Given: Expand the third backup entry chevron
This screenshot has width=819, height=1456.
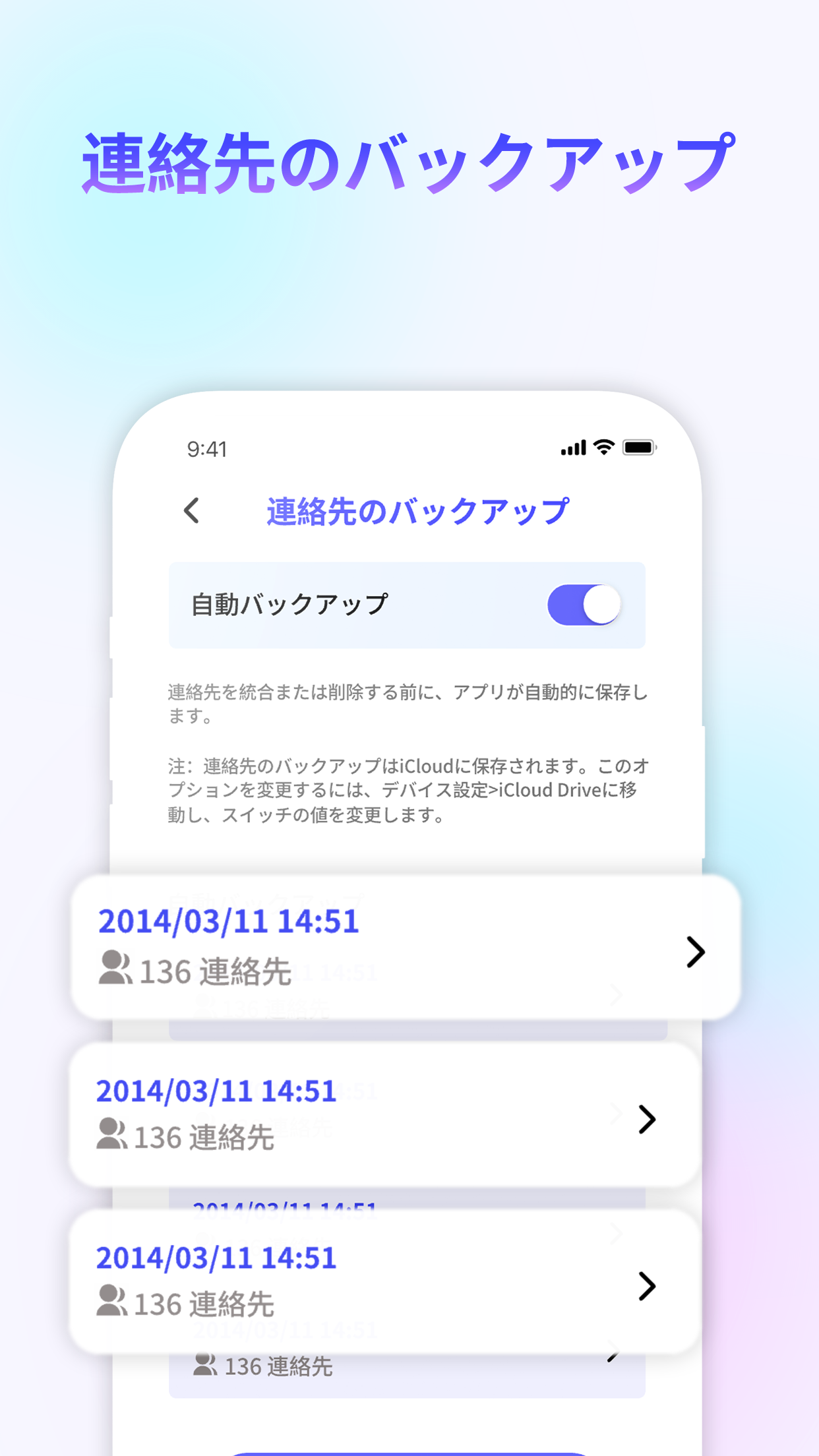Looking at the screenshot, I should [649, 1286].
